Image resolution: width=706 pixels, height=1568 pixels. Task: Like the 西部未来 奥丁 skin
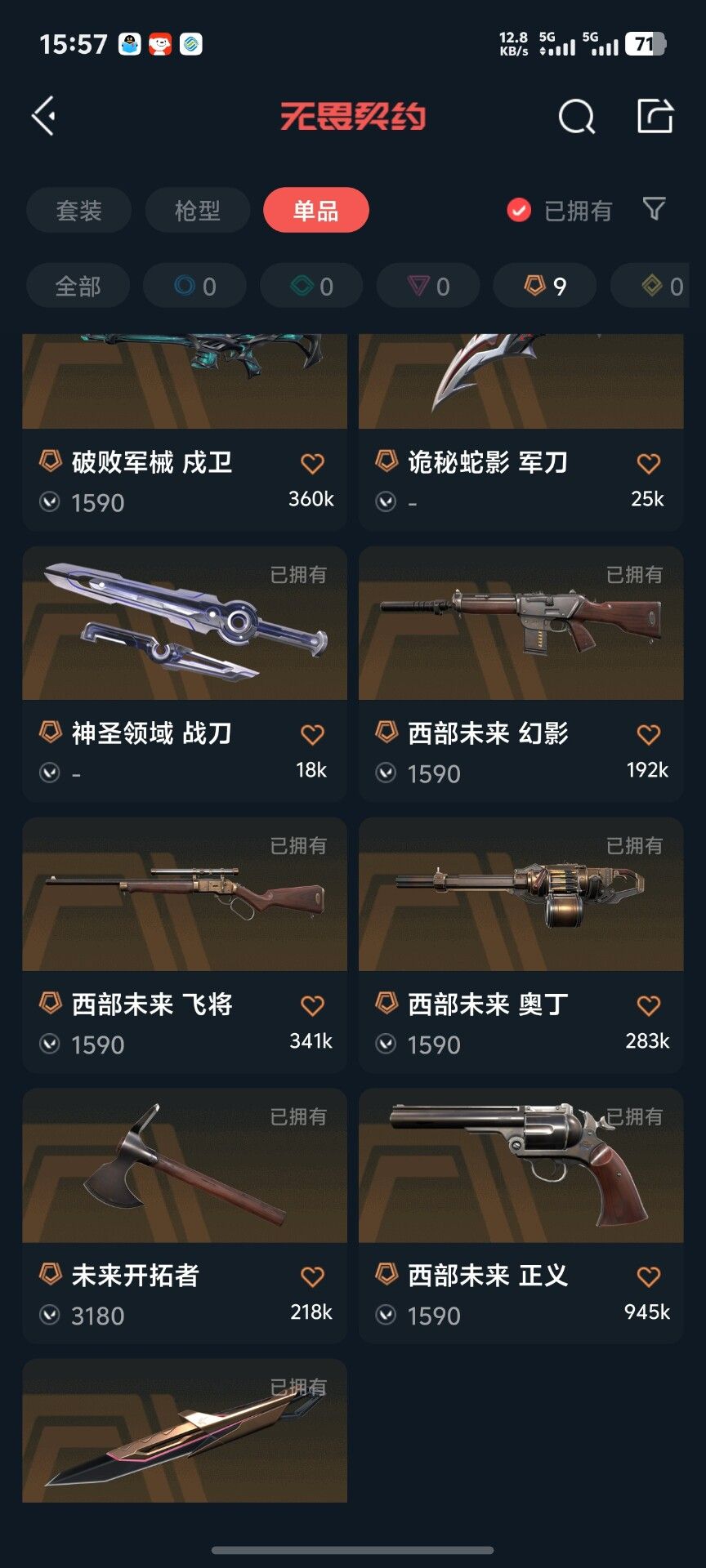[648, 1005]
